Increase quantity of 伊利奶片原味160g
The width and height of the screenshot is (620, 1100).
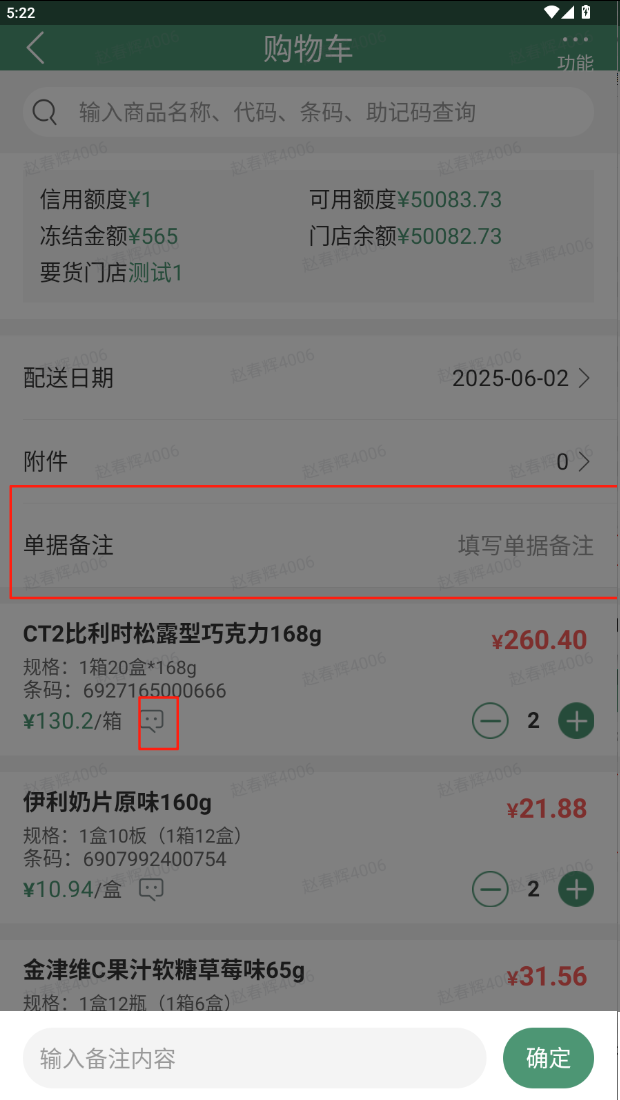coord(577,889)
